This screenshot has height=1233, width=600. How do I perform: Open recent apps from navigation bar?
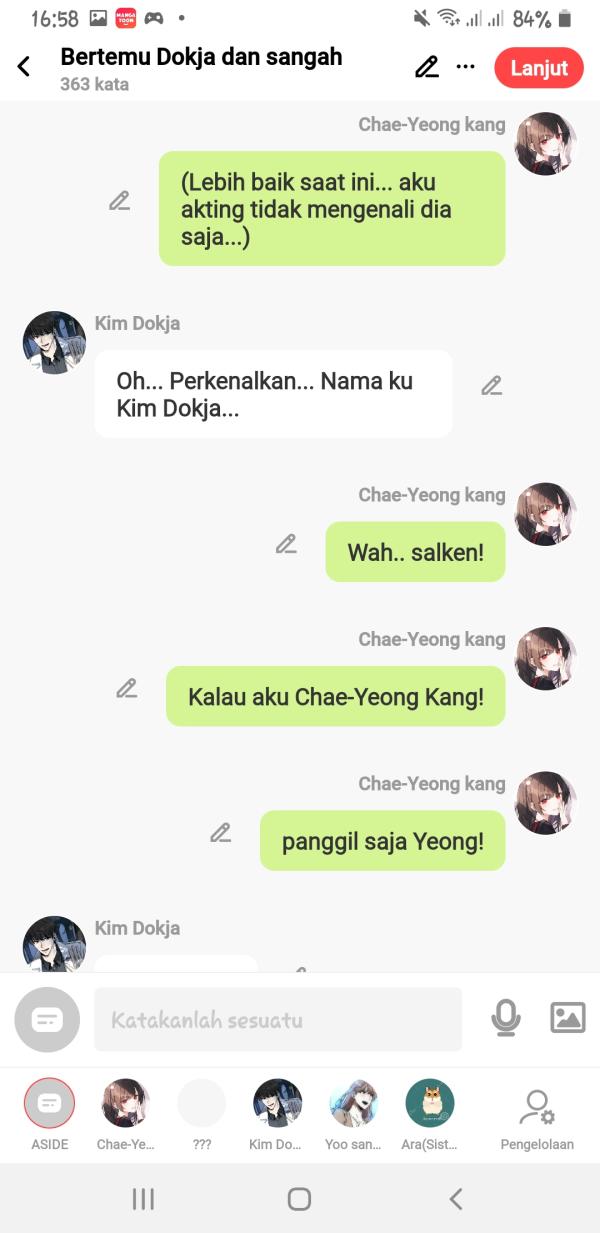tap(143, 1199)
